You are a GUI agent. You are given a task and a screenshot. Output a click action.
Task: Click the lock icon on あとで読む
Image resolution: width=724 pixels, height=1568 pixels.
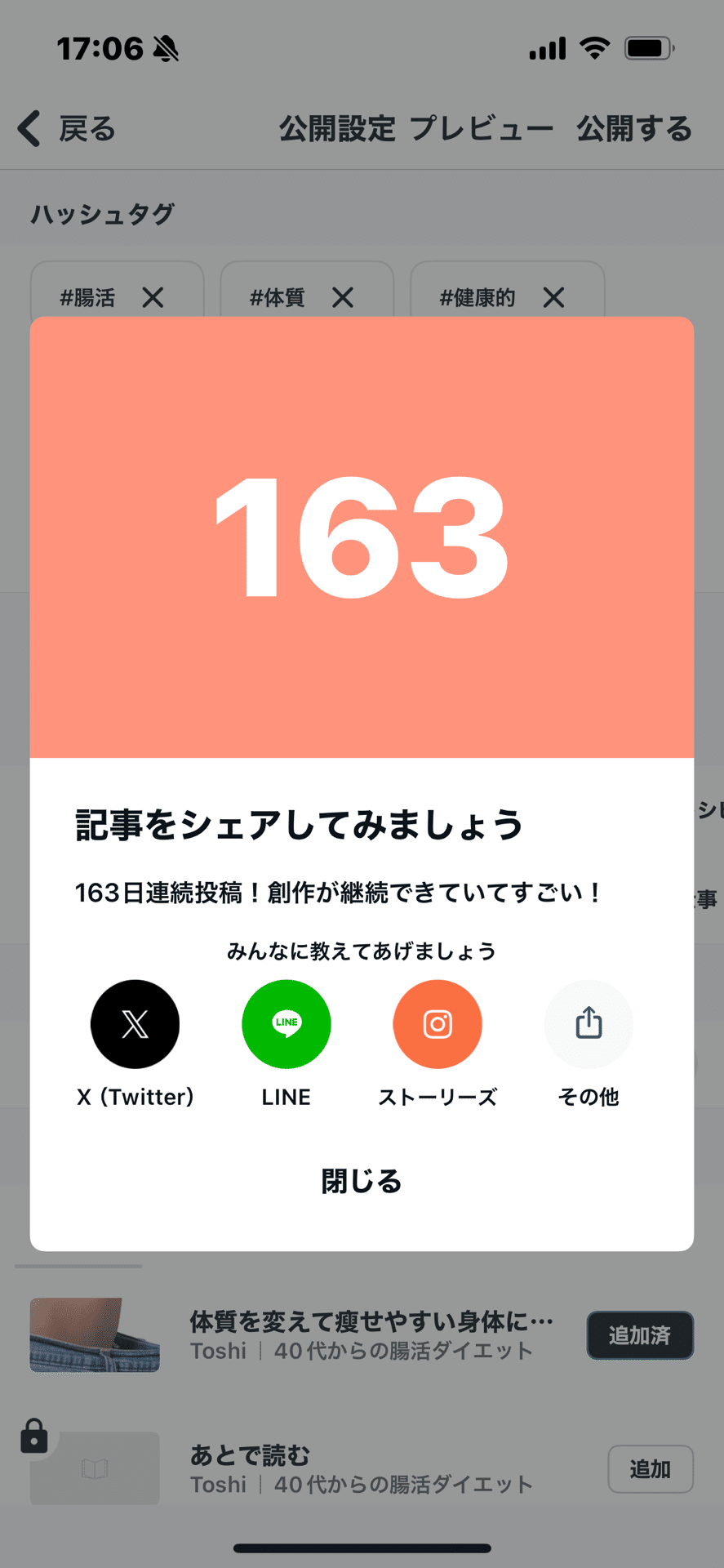pos(34,1437)
